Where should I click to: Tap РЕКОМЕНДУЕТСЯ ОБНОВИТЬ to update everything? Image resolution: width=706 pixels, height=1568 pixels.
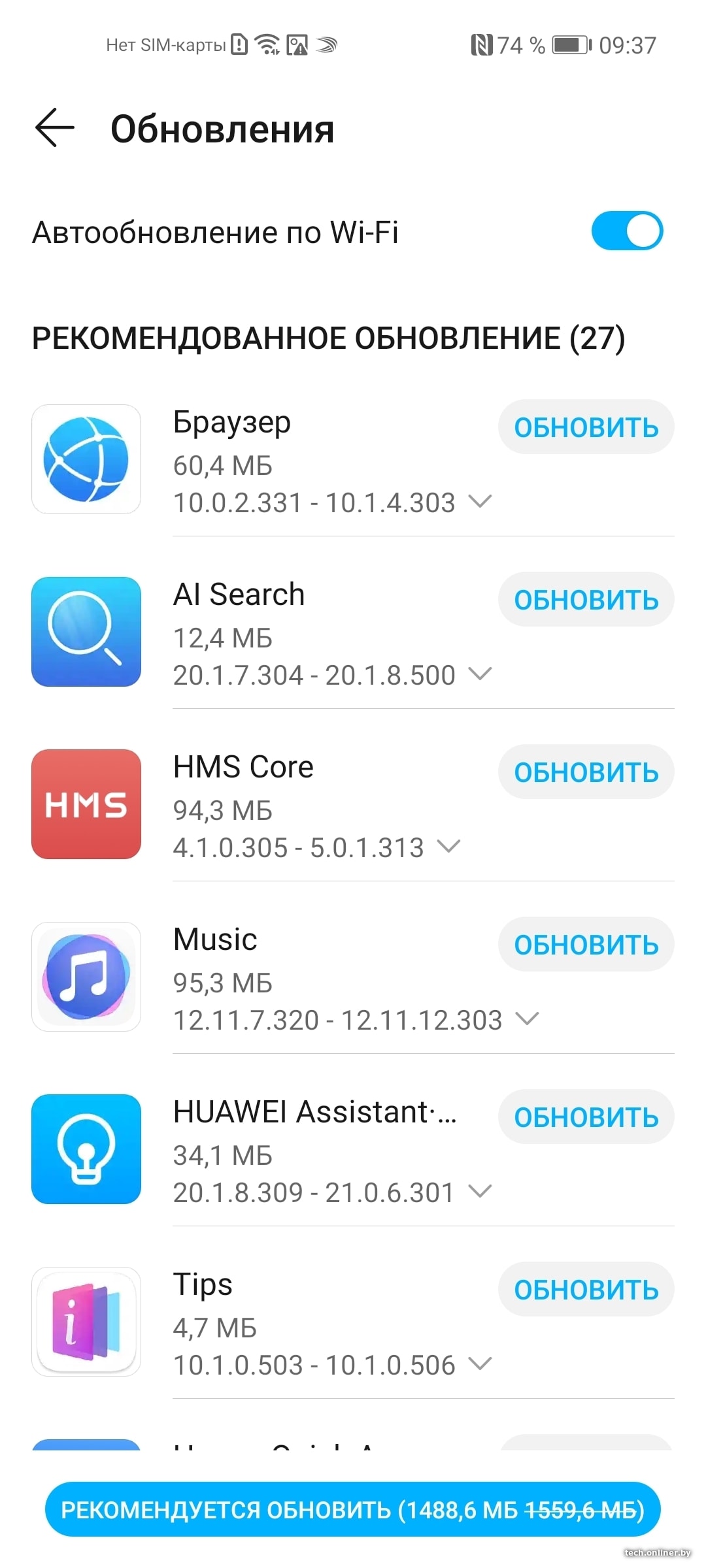(x=353, y=1510)
